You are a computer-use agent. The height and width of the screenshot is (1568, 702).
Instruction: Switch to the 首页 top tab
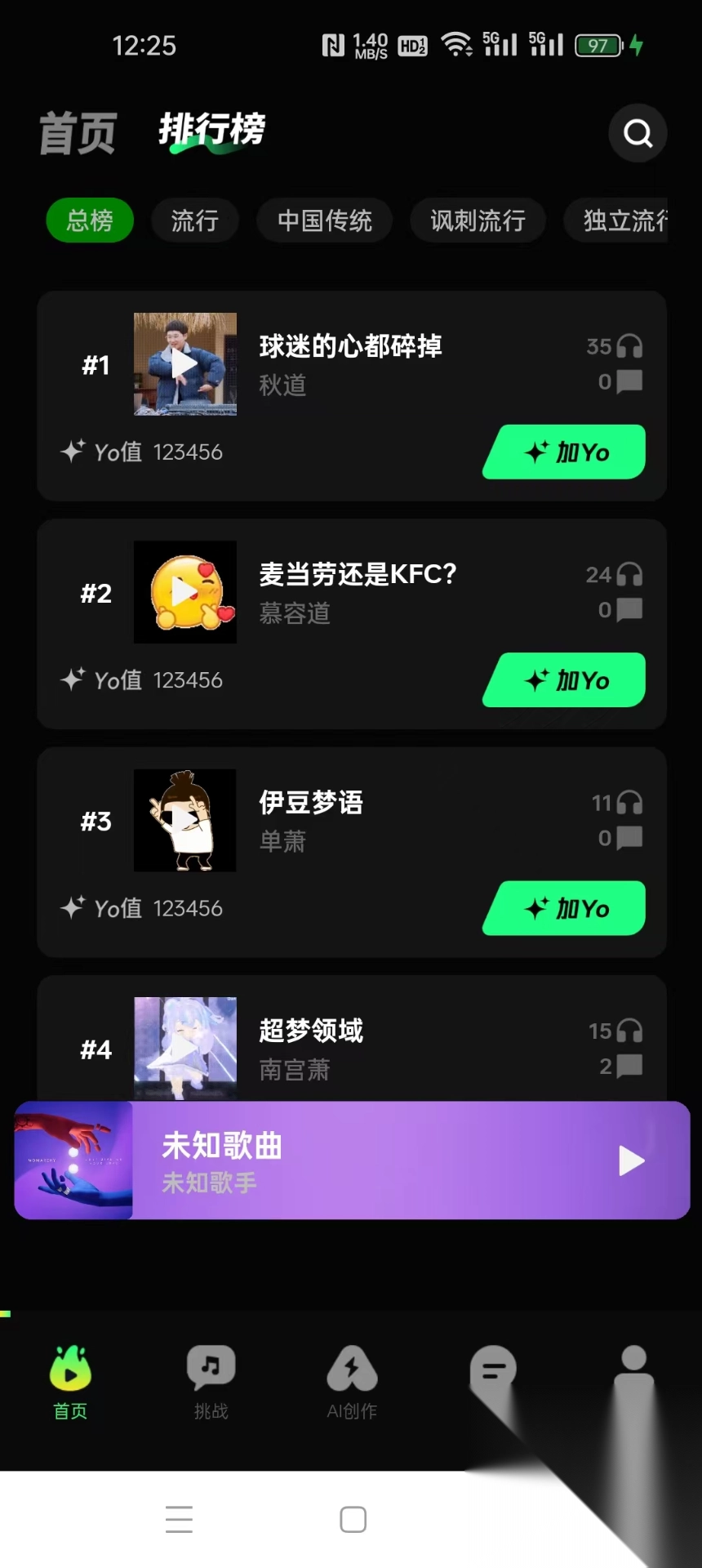coord(78,133)
